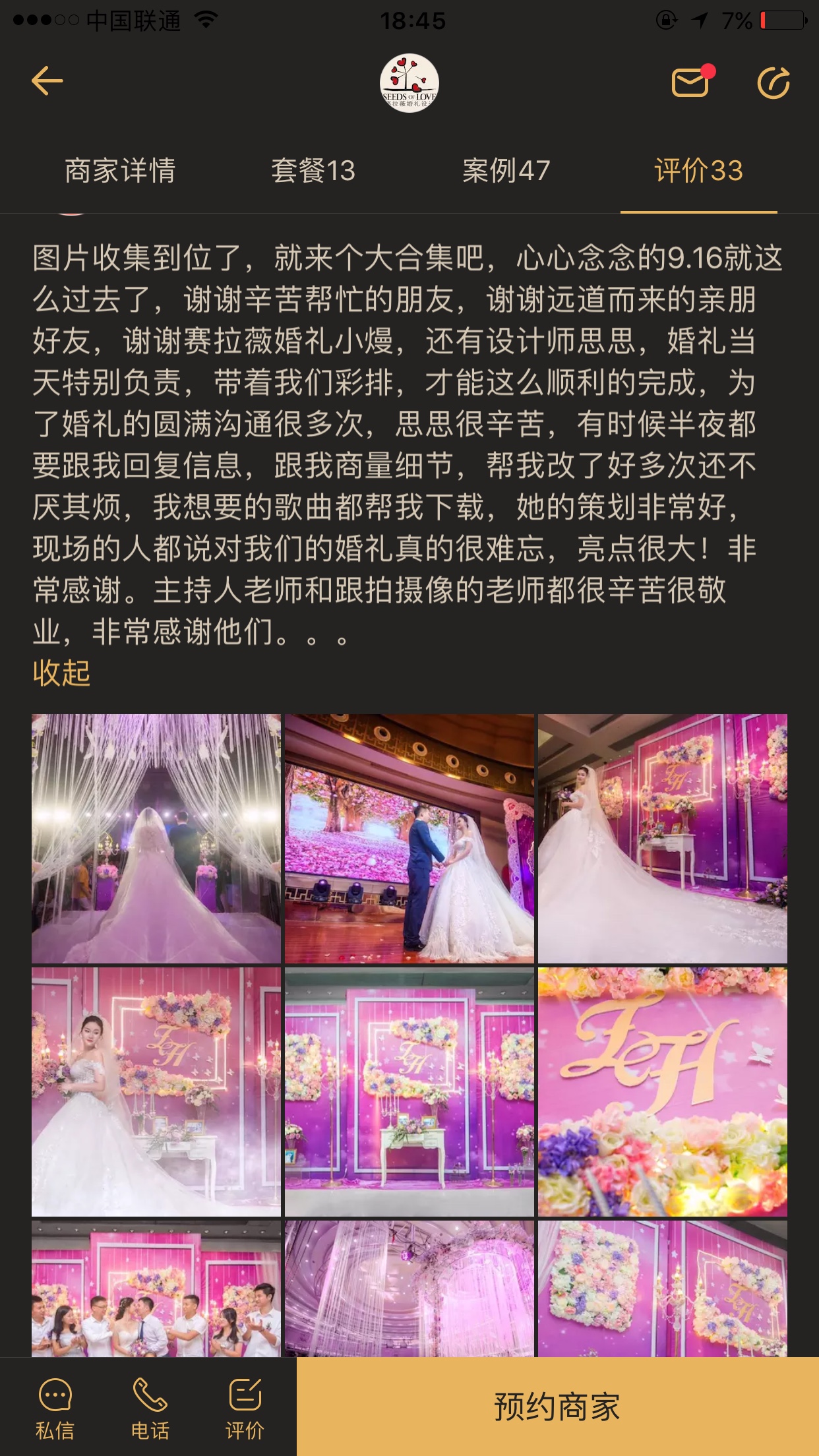Tap 预约商家 to book the merchant
This screenshot has height=1456, width=819.
(558, 1407)
